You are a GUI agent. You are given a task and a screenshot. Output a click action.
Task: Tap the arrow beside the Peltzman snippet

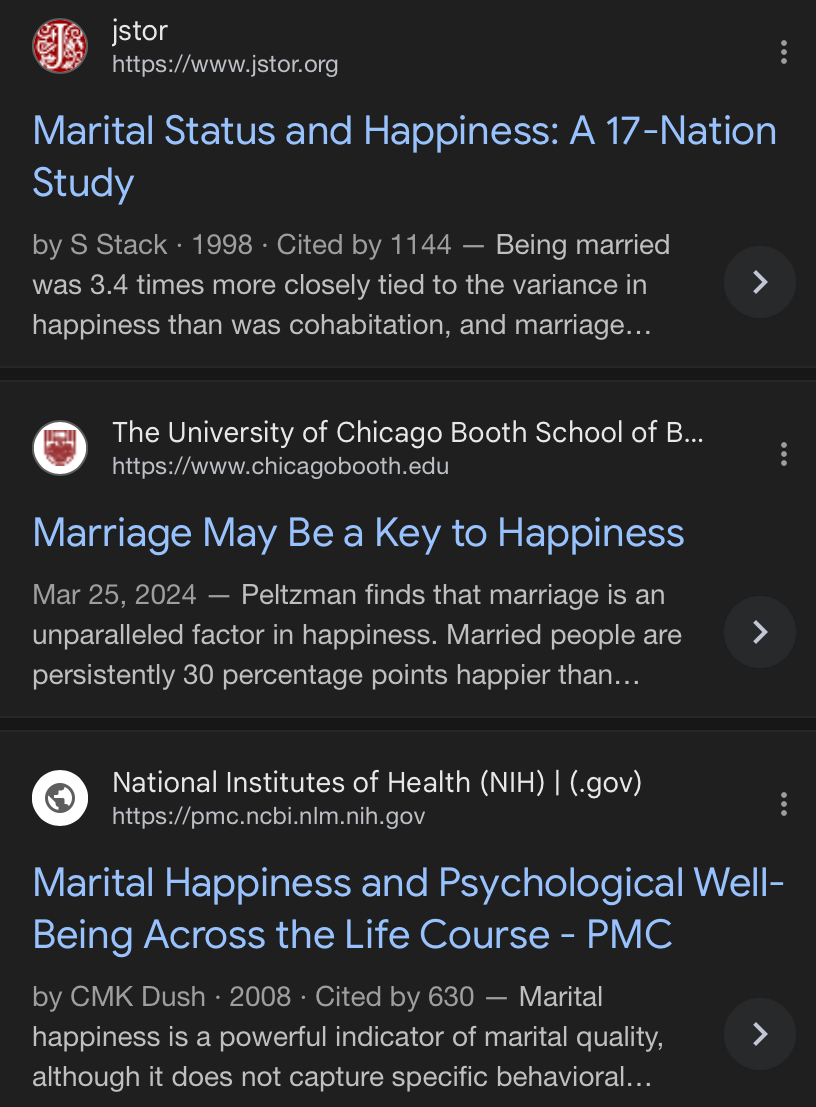point(760,632)
